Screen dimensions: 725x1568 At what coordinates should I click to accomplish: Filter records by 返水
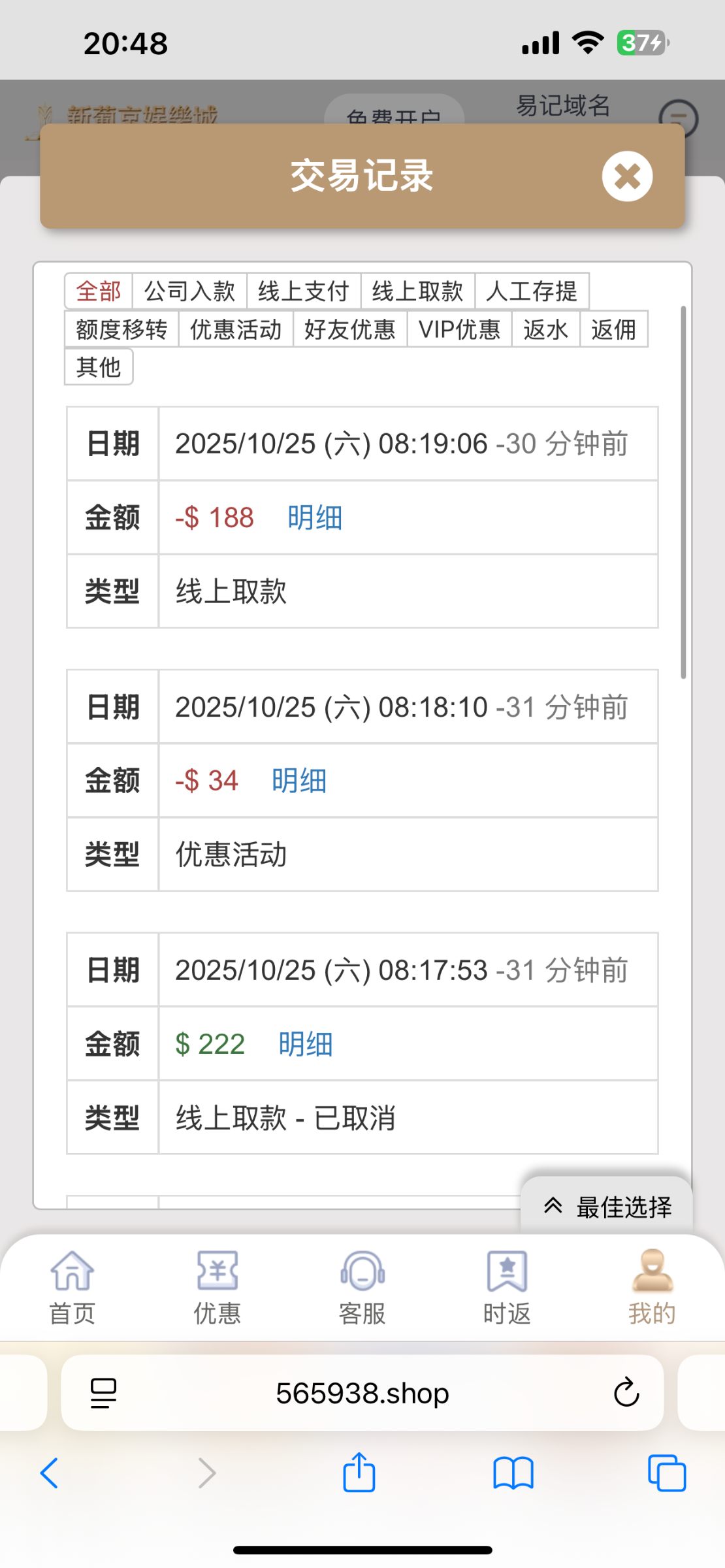(x=545, y=329)
